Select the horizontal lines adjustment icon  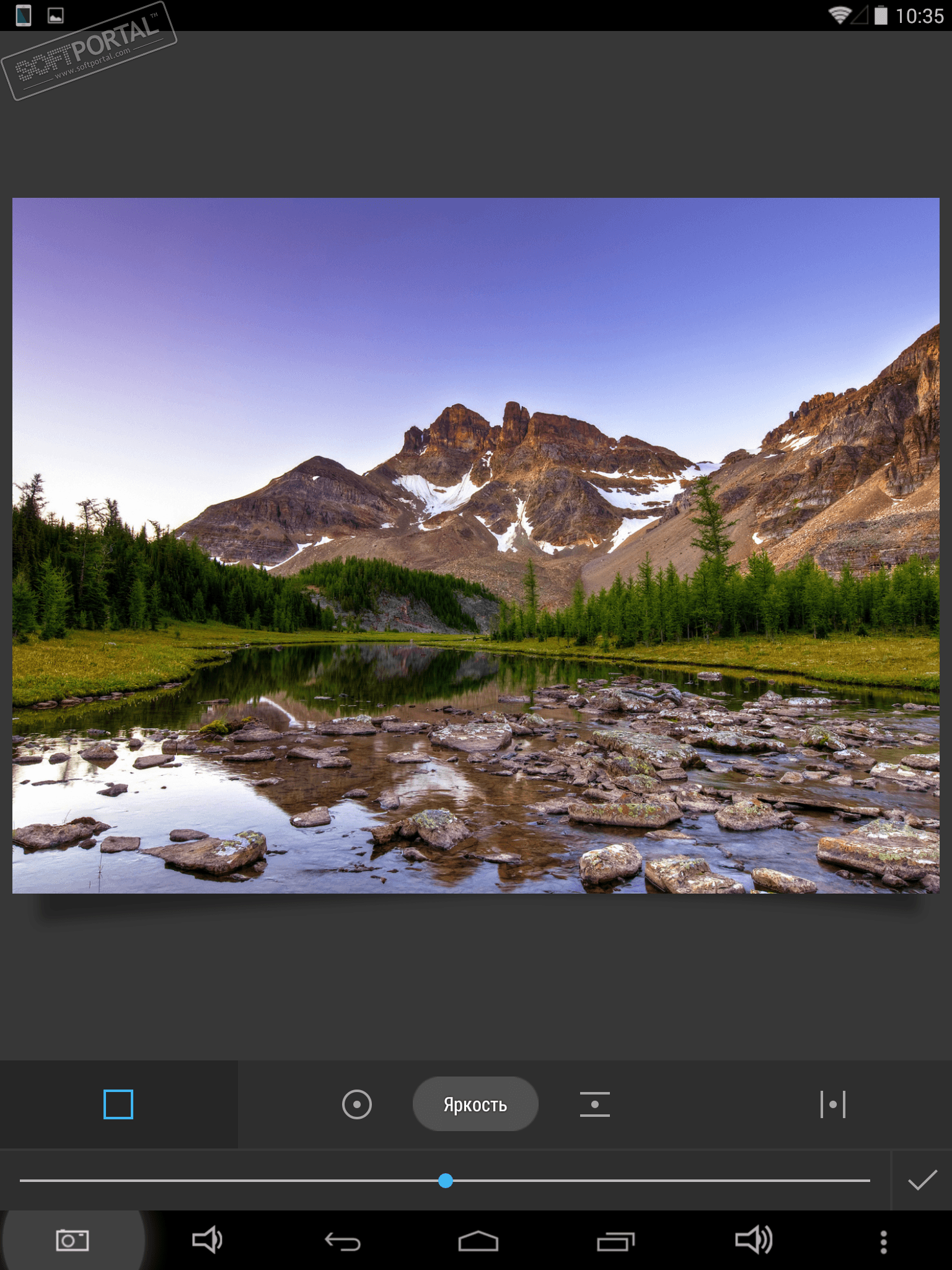(x=594, y=1104)
